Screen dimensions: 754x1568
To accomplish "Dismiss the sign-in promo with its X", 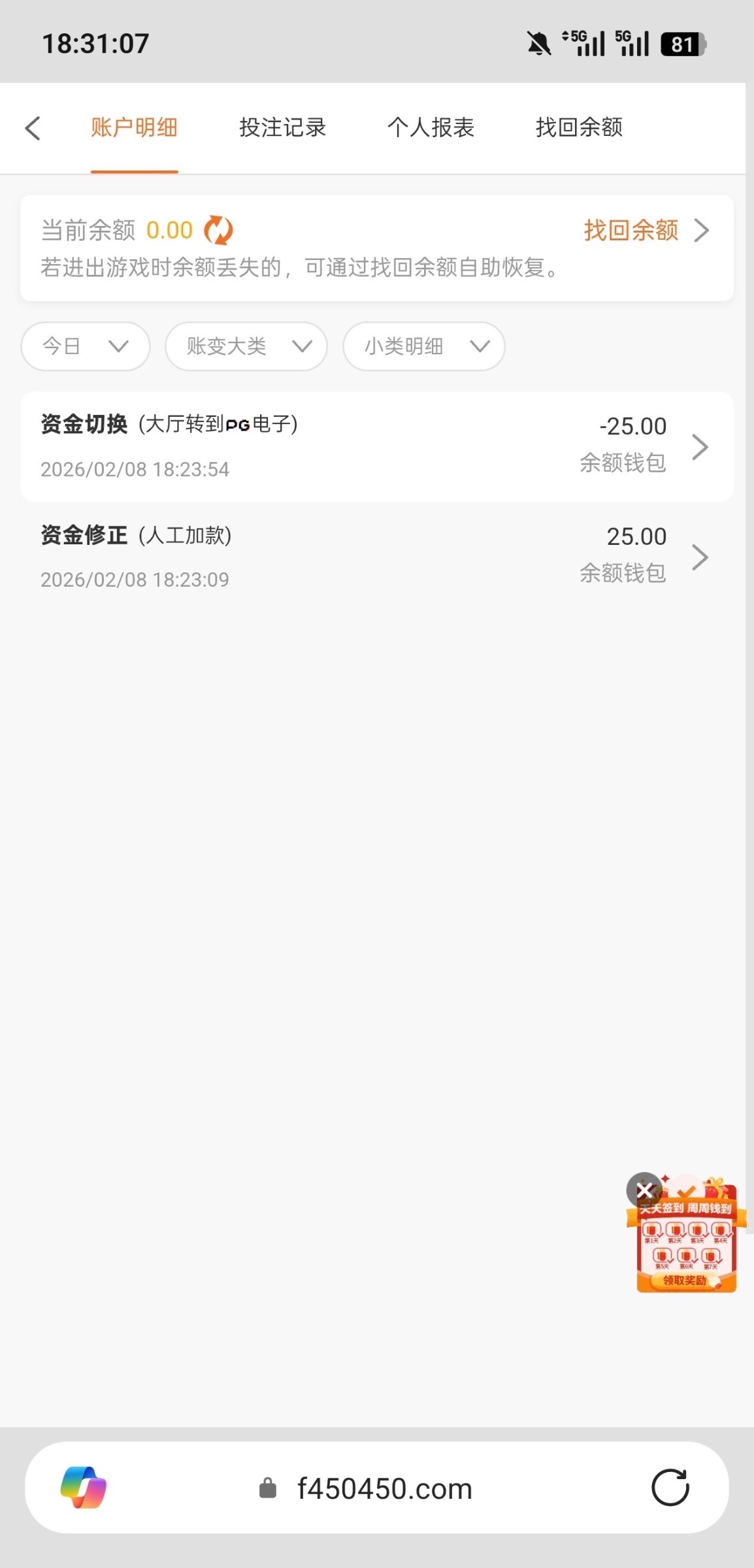I will click(x=645, y=1190).
